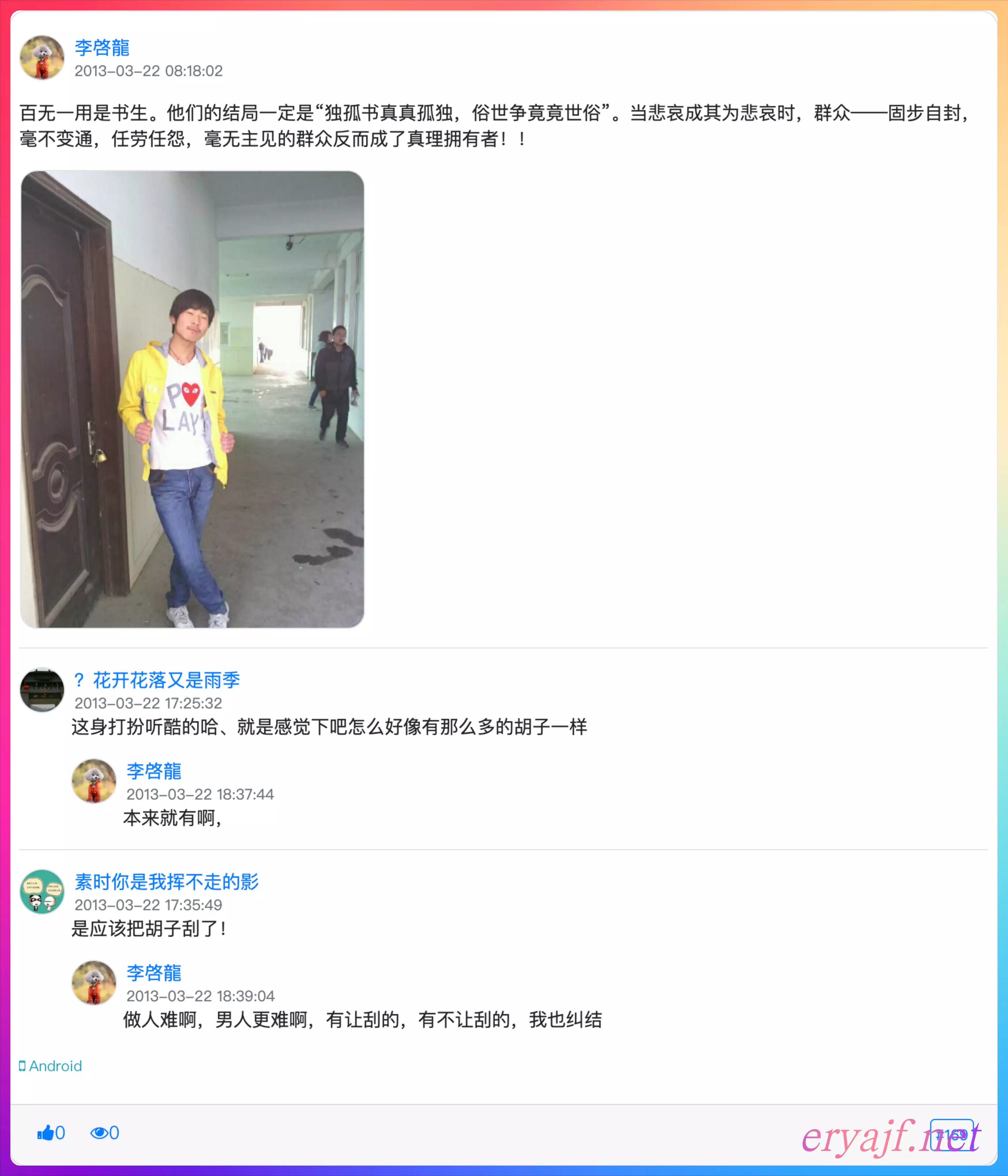
Task: Enlarge the corridor photo in the post
Action: pos(192,399)
